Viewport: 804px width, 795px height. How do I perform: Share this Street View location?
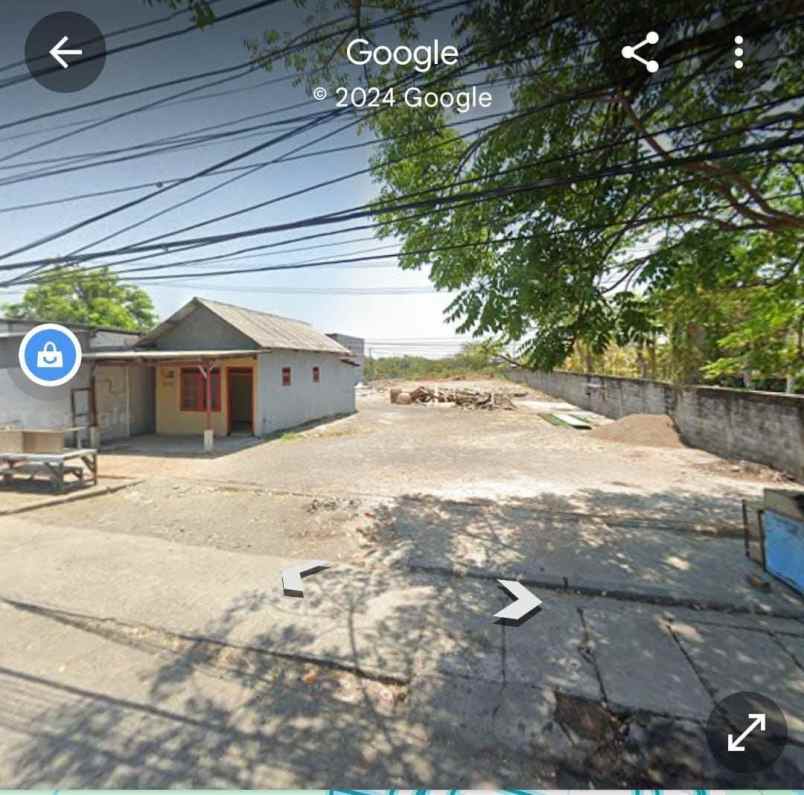(x=640, y=52)
